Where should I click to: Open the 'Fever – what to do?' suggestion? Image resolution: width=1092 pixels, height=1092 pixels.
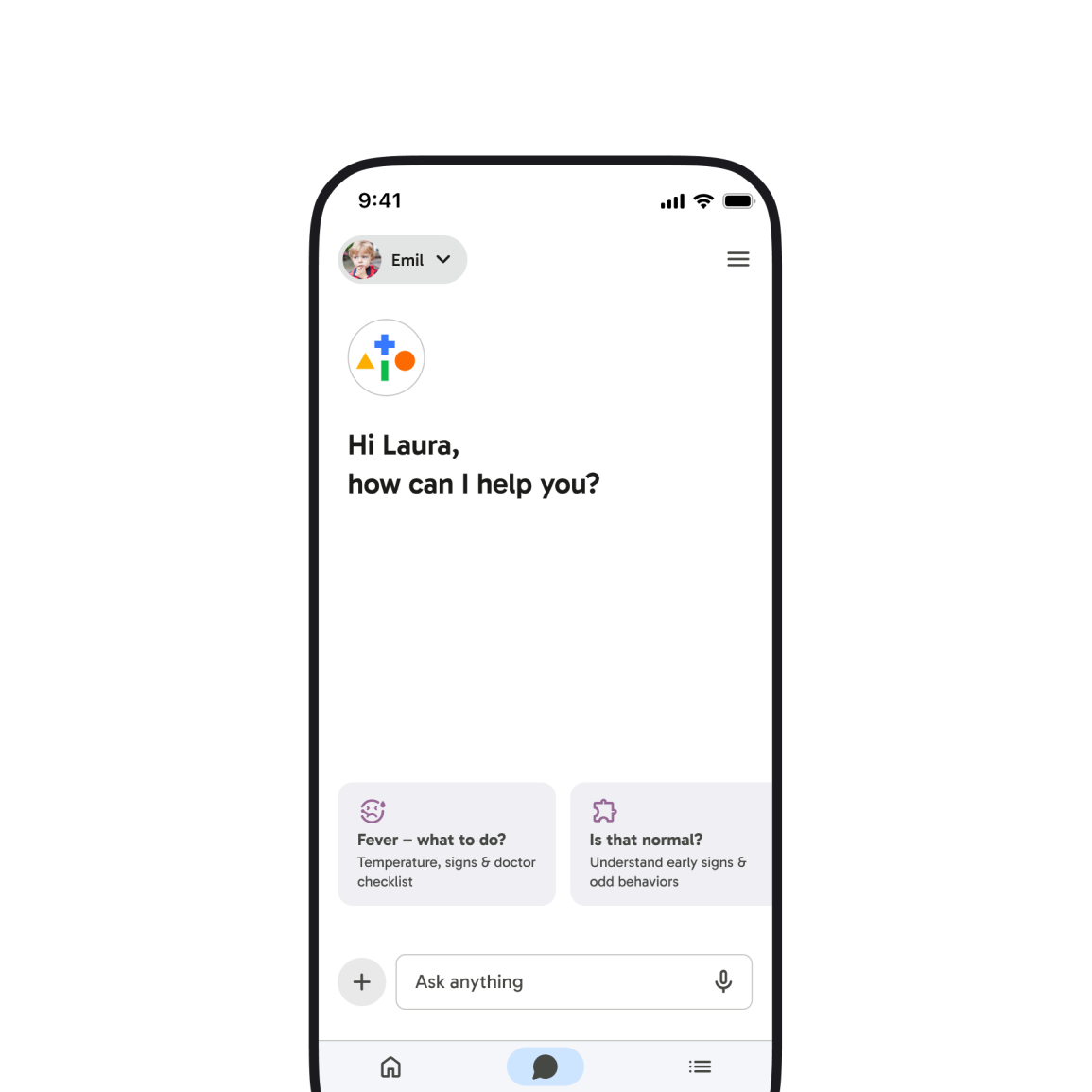click(x=446, y=843)
